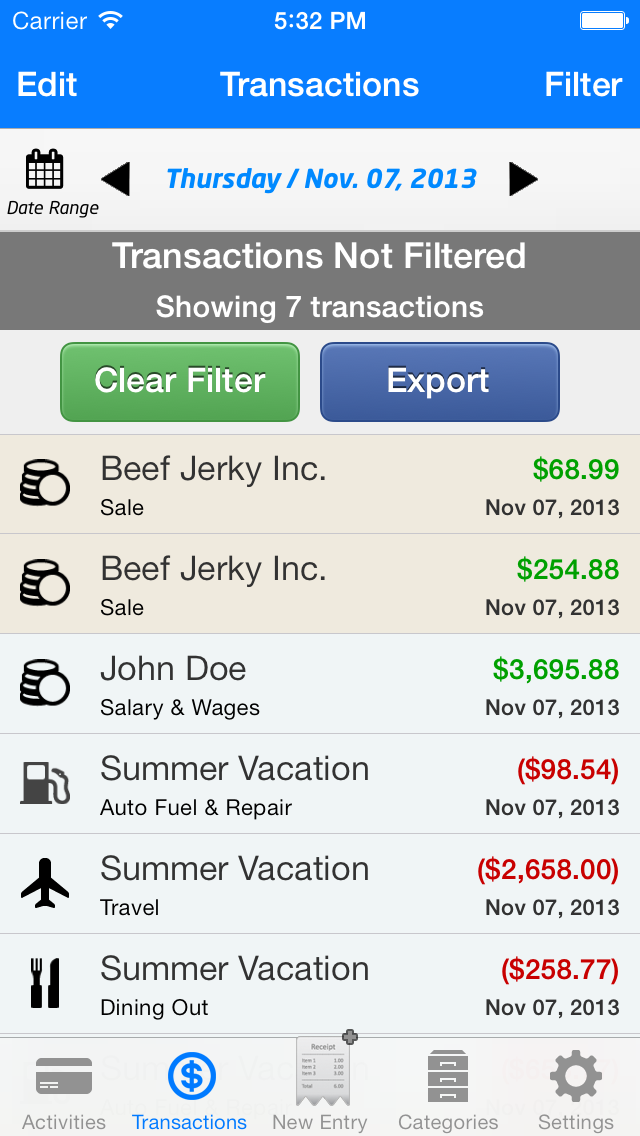
Task: Tap the Clear Filter button
Action: point(180,382)
